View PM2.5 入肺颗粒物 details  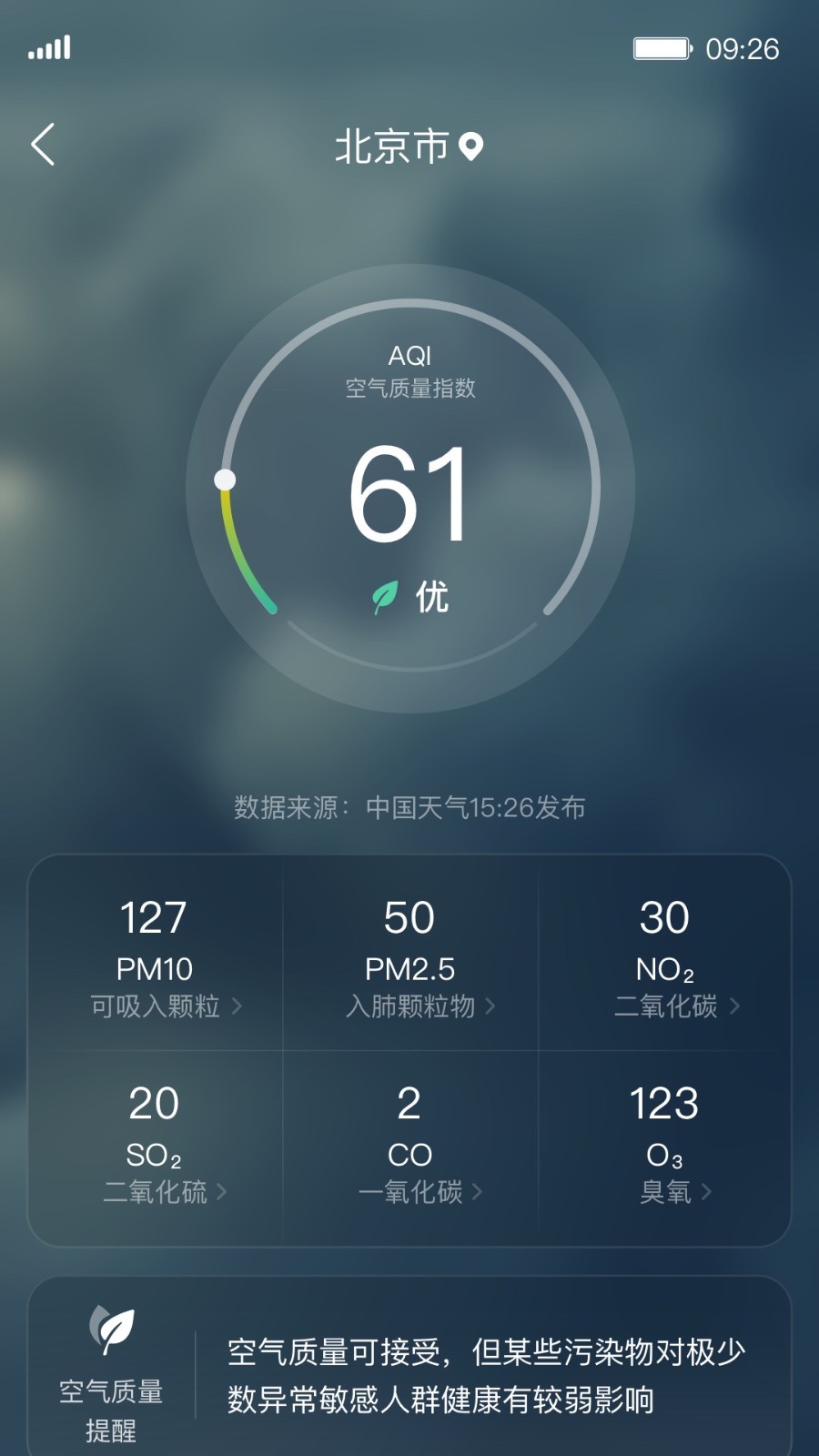coord(409,953)
